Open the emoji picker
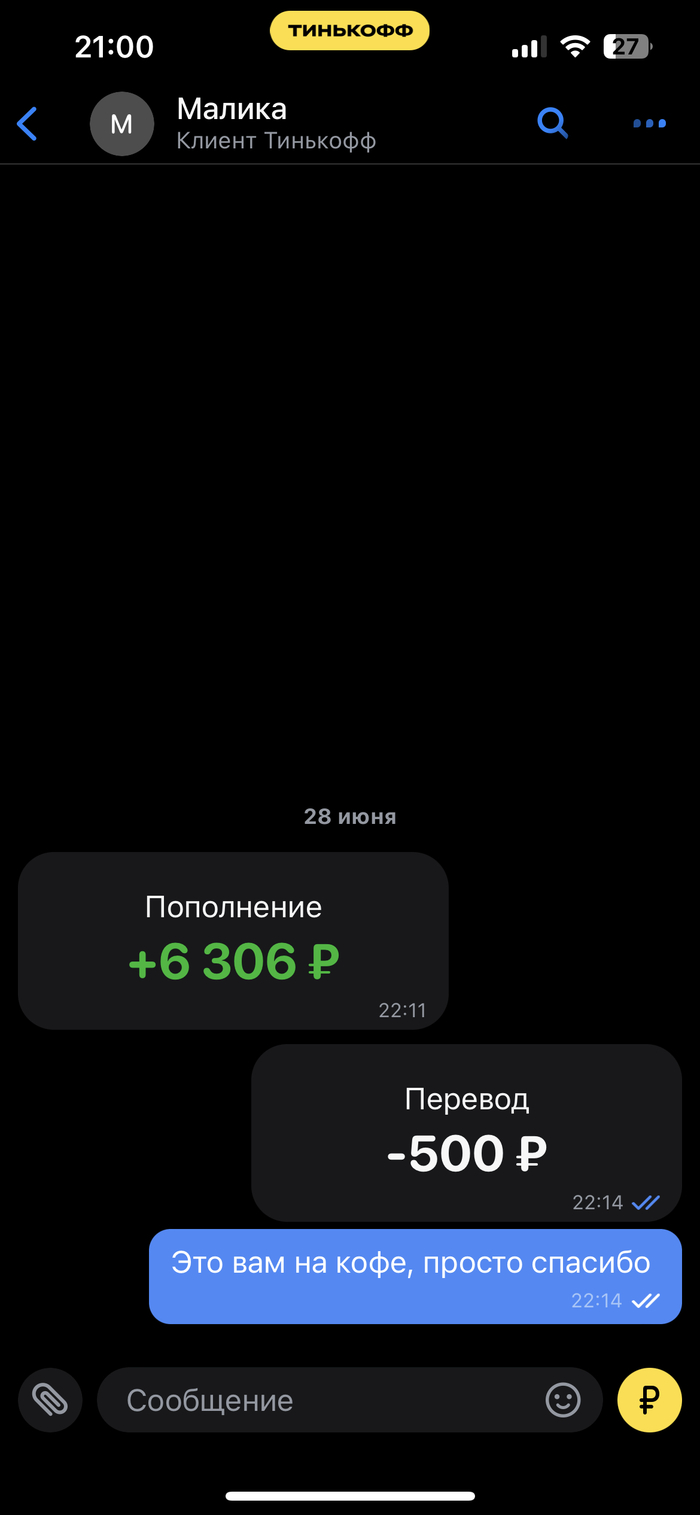 tap(563, 1399)
